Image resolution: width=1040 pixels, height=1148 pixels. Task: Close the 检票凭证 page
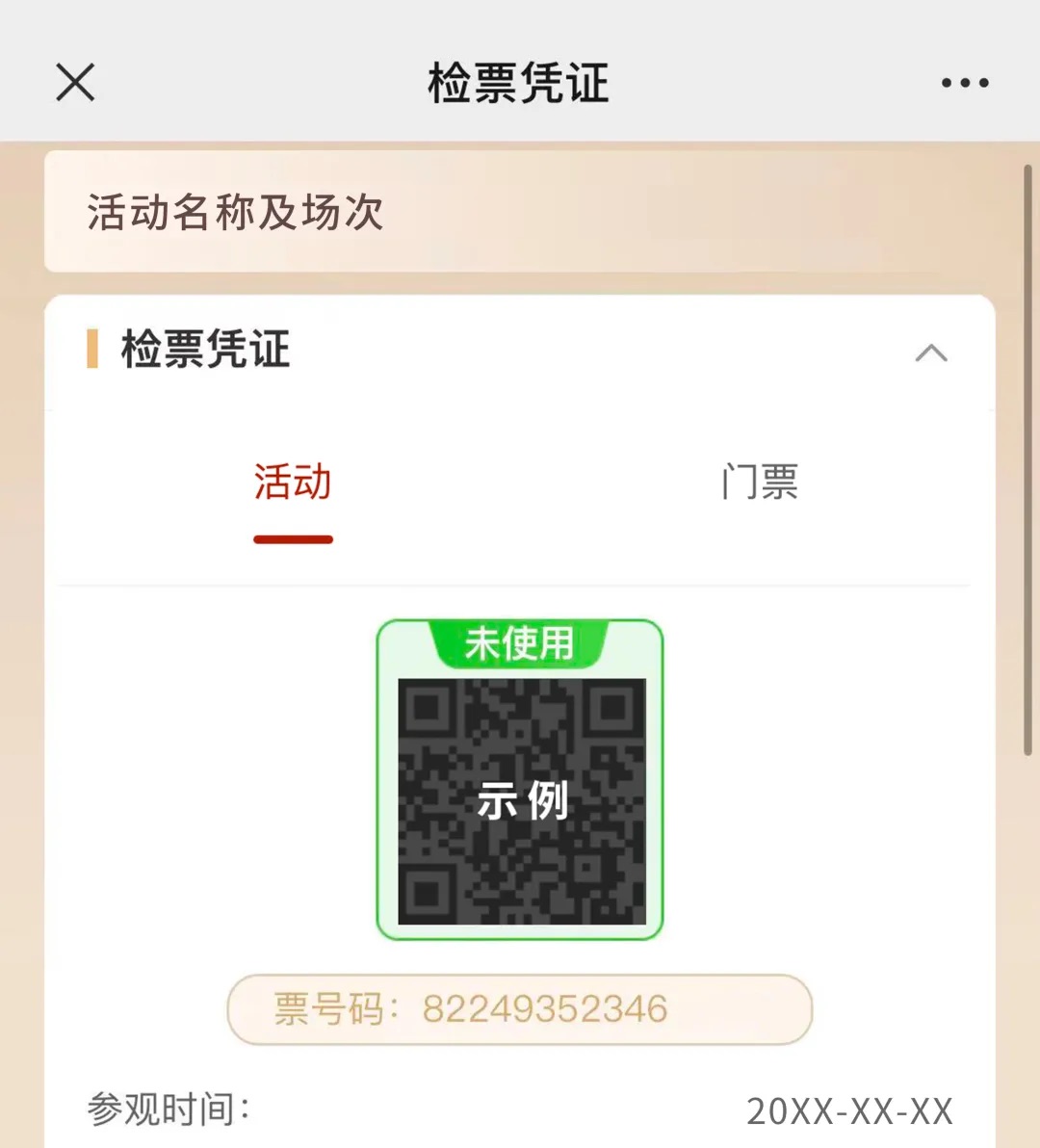[x=75, y=83]
